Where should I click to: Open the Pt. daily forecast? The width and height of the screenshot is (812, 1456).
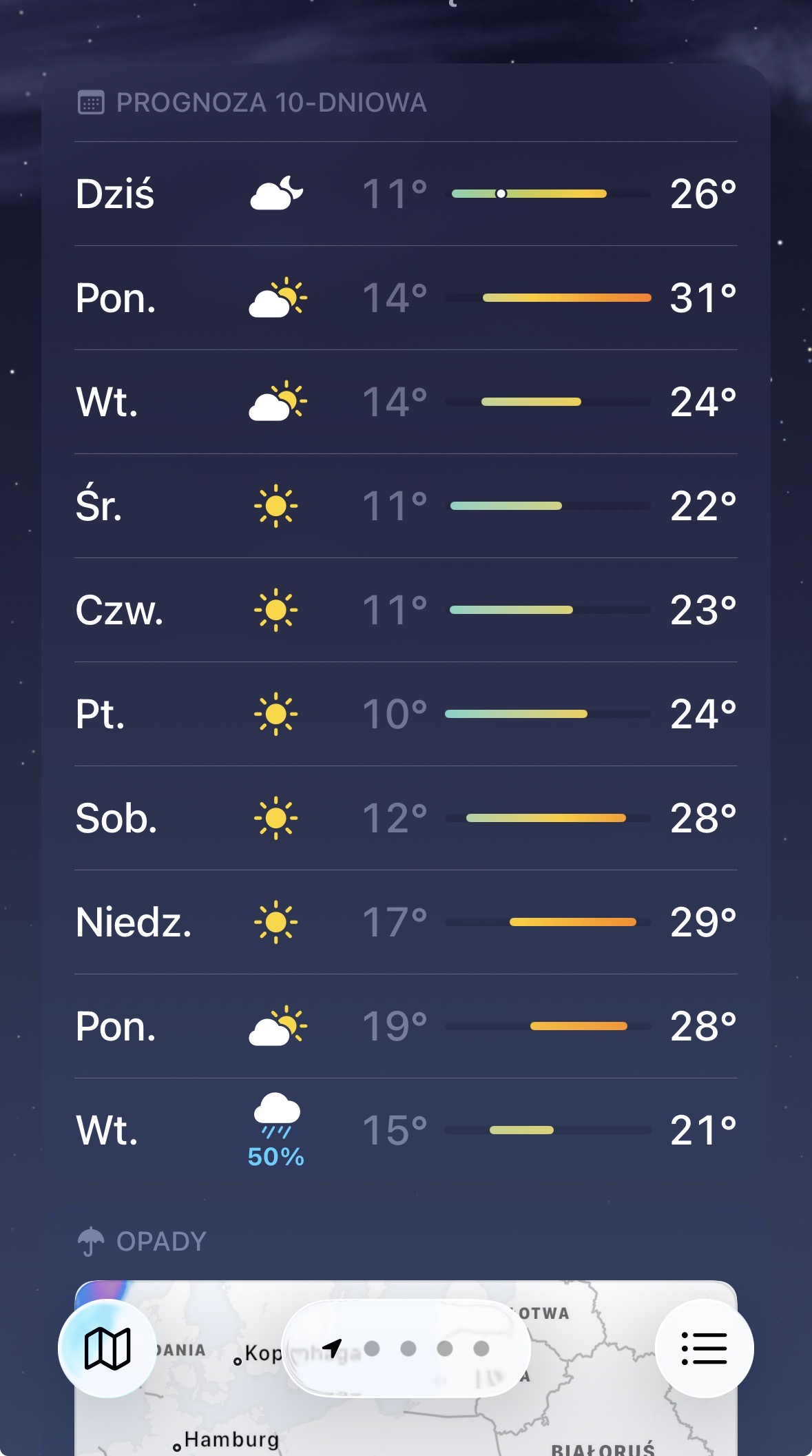click(406, 714)
